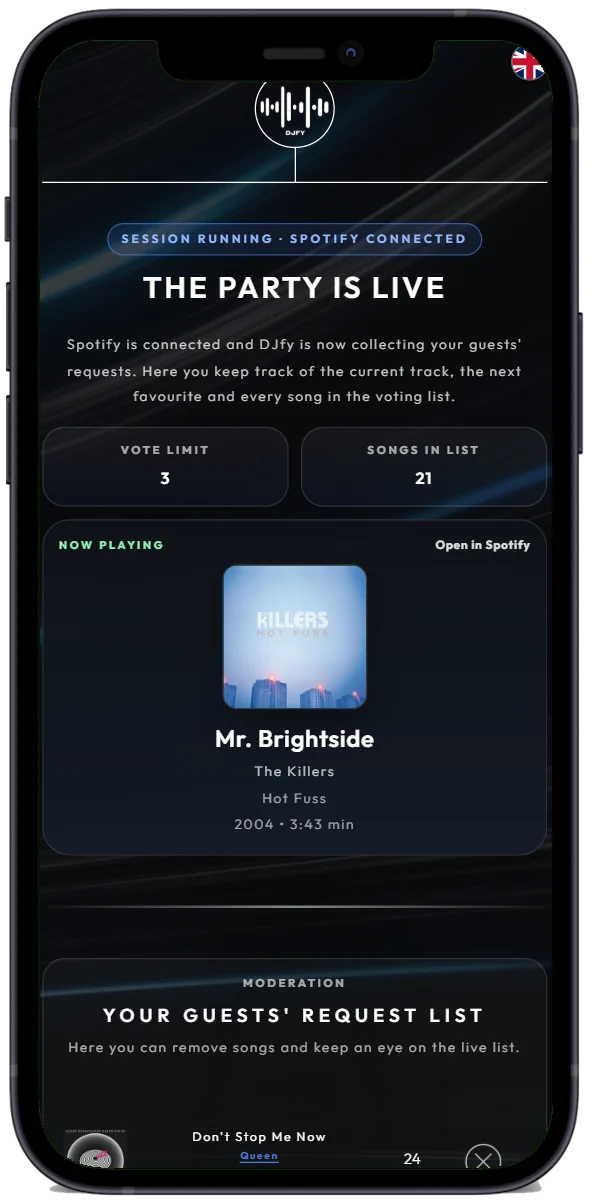Open the Queen artist link

pyautogui.click(x=259, y=1156)
